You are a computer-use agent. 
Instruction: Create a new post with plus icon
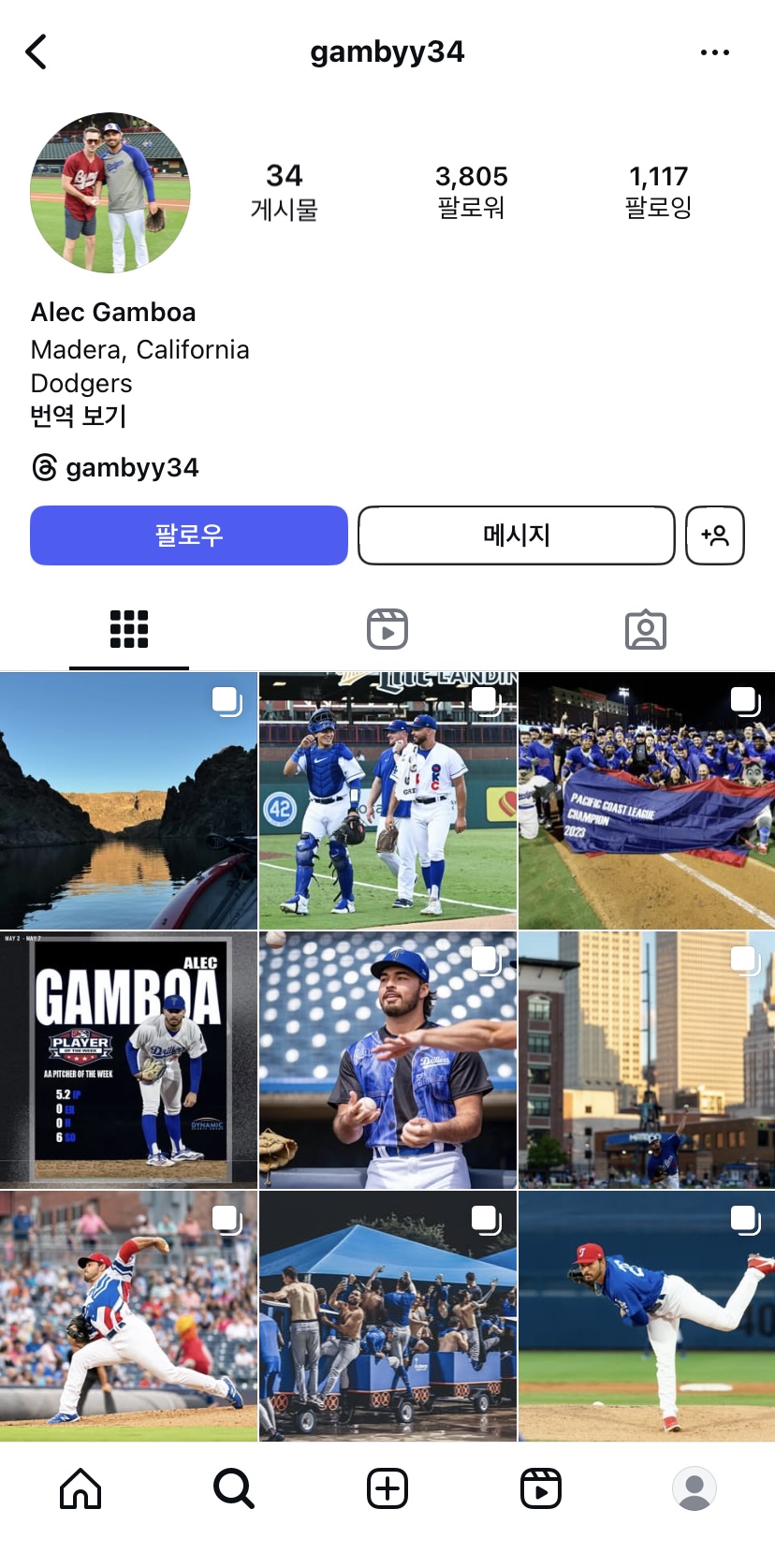tap(387, 1488)
